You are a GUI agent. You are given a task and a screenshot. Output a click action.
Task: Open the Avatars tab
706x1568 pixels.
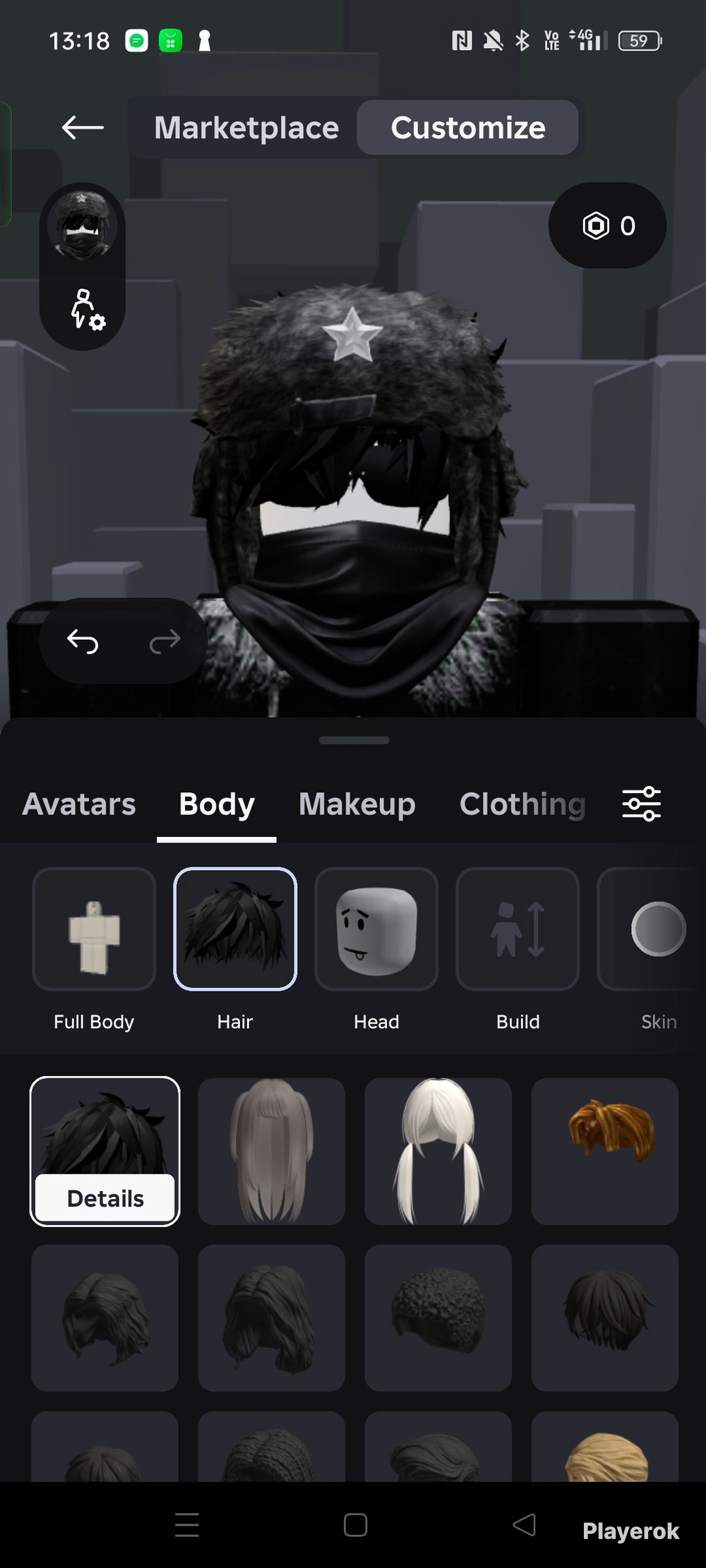(79, 804)
